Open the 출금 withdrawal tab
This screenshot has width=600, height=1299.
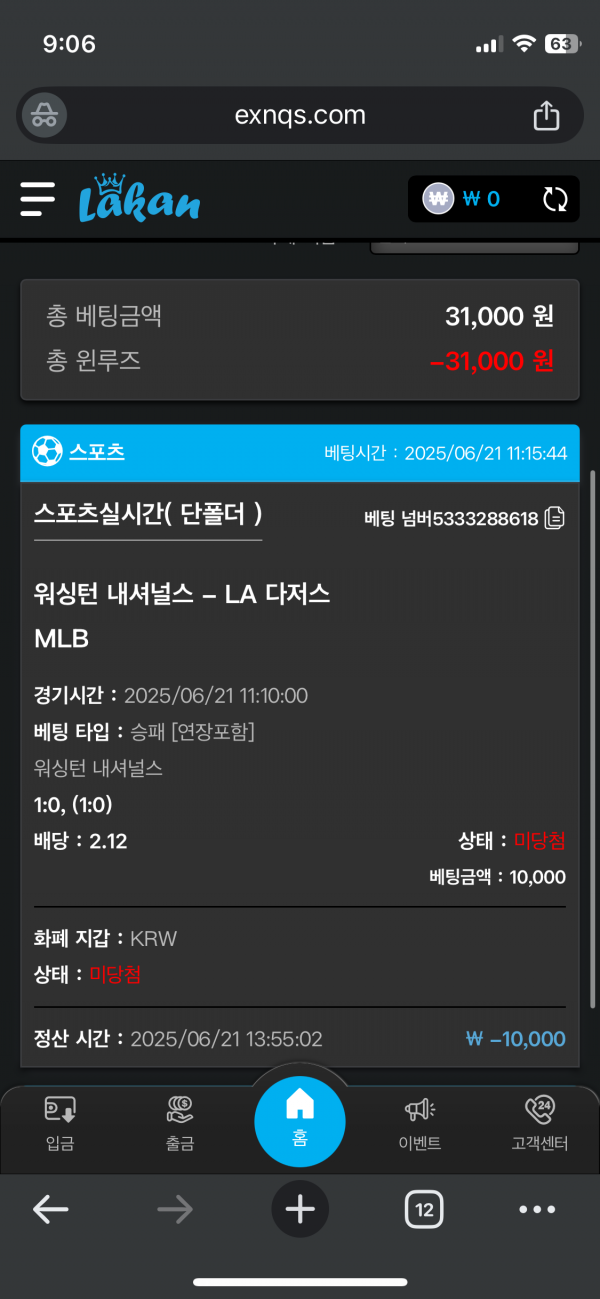click(180, 1122)
